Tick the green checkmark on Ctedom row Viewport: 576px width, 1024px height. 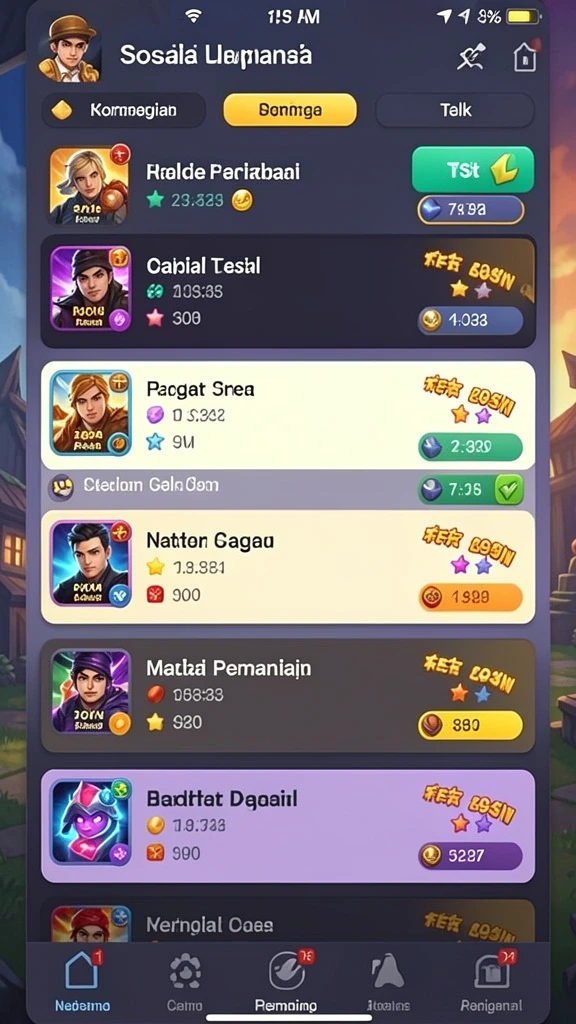509,490
